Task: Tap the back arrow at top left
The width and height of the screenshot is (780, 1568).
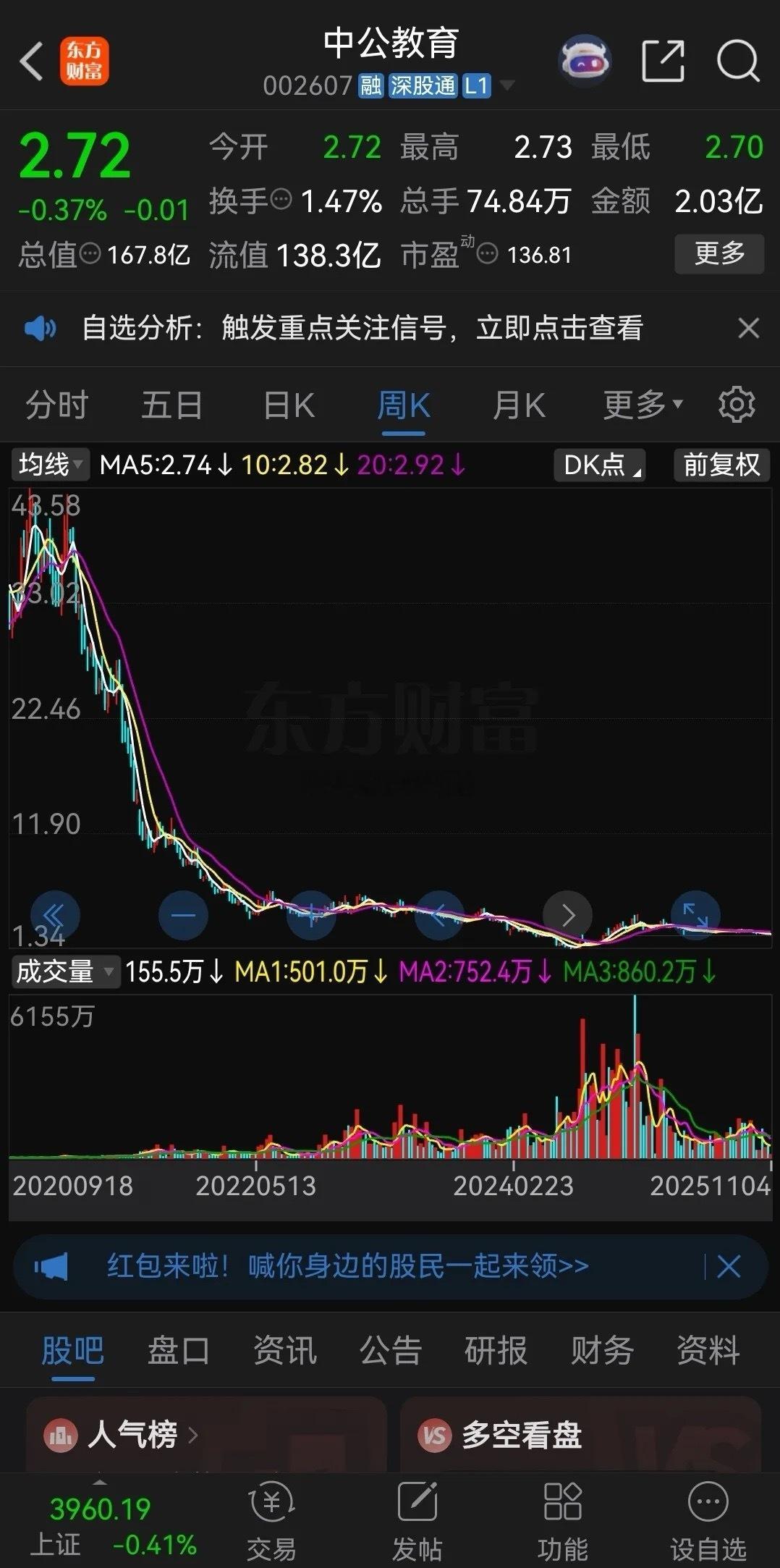Action: (x=30, y=59)
